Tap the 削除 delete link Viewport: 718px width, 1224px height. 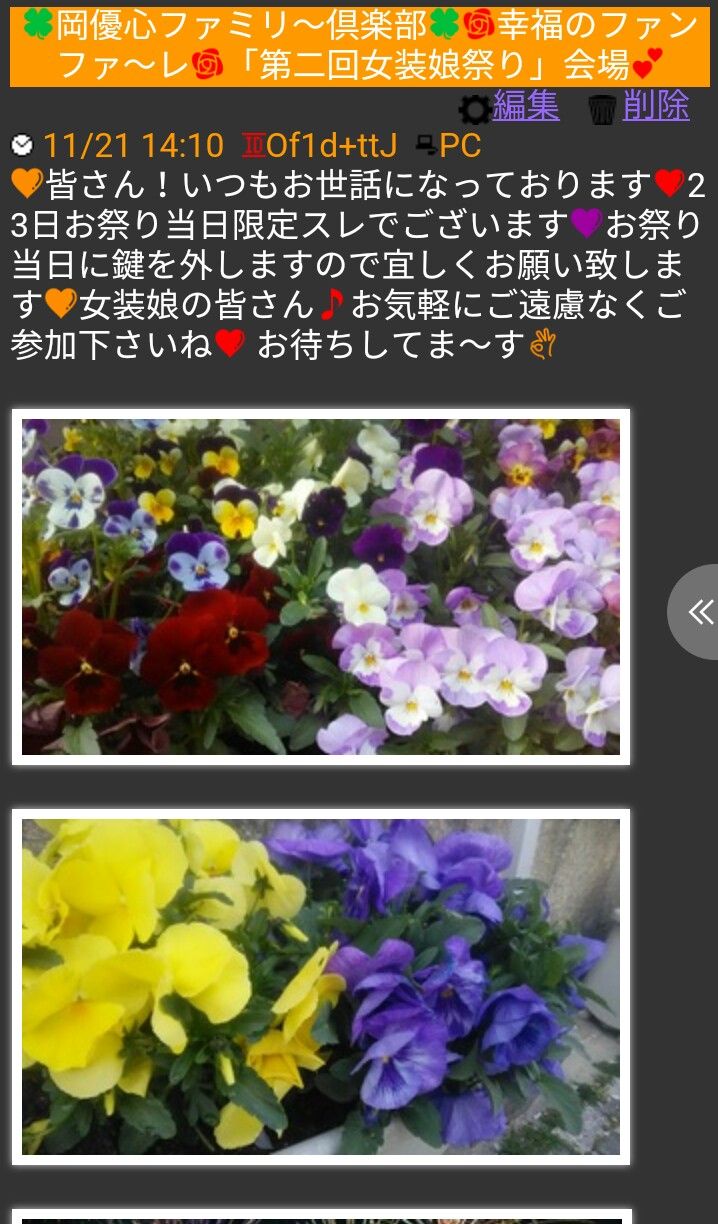tap(656, 105)
